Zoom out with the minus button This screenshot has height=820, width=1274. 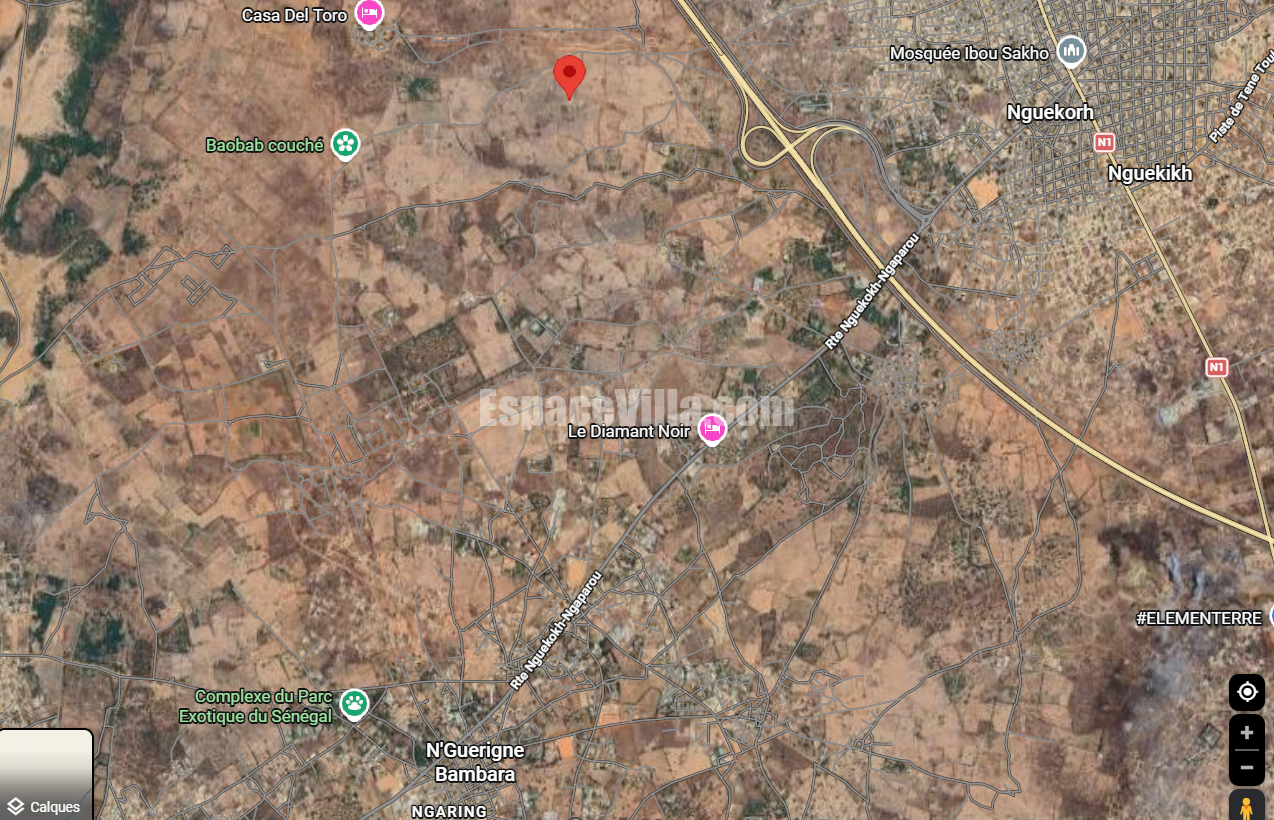click(x=1246, y=768)
